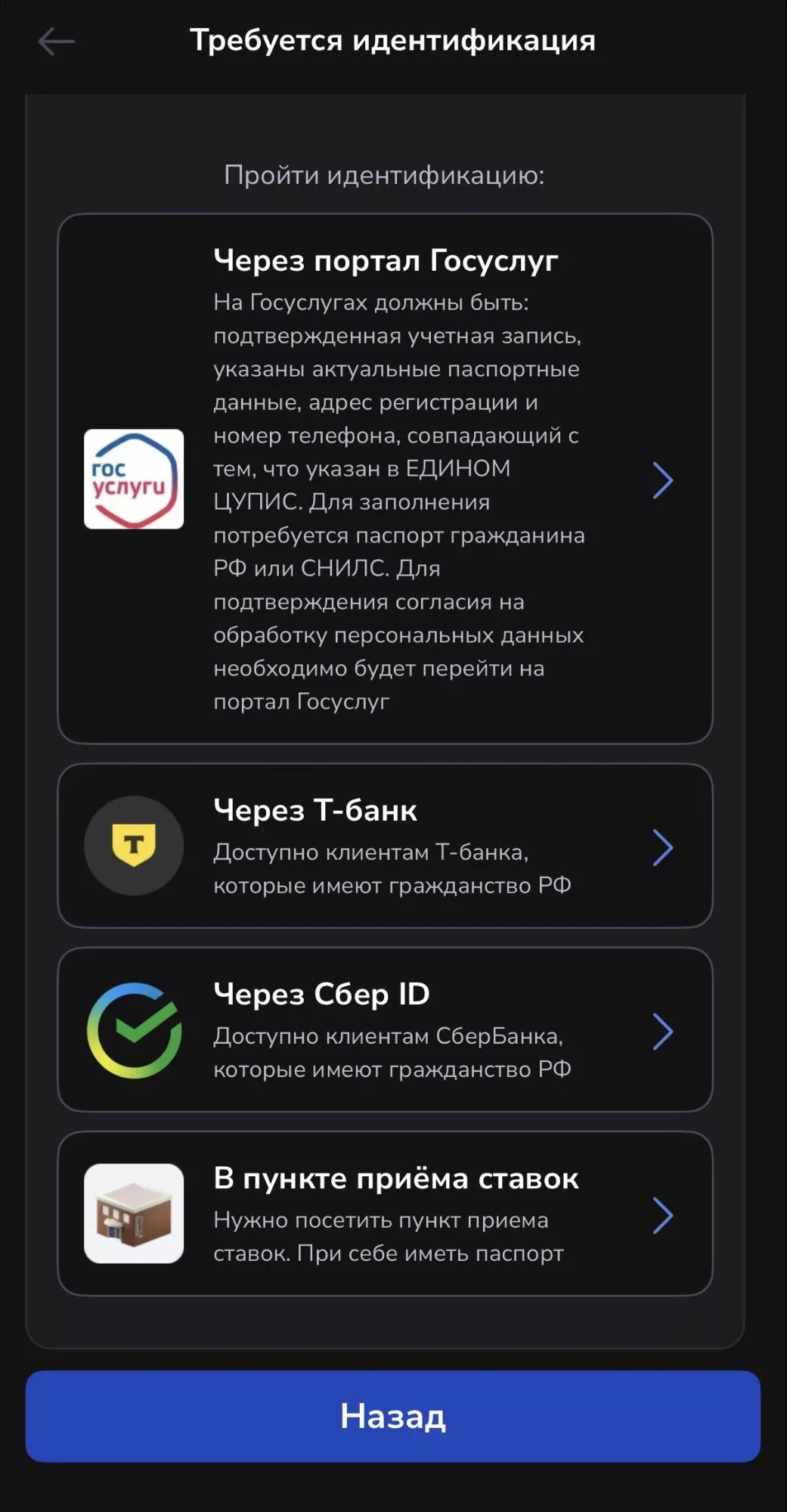The height and width of the screenshot is (1512, 787).
Task: Open the Госуслуг option chevron
Action: coord(664,479)
